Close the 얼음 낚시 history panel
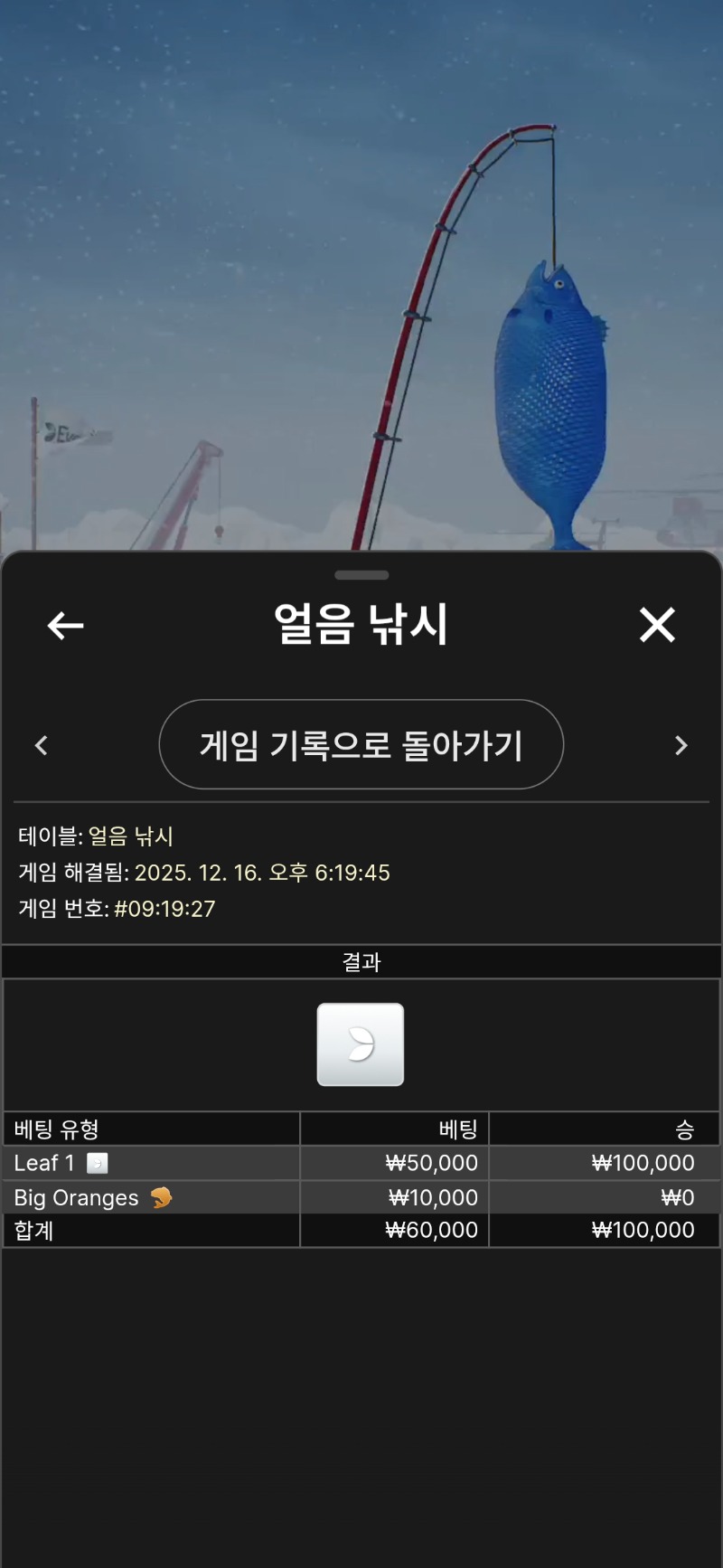723x1568 pixels. pos(657,625)
